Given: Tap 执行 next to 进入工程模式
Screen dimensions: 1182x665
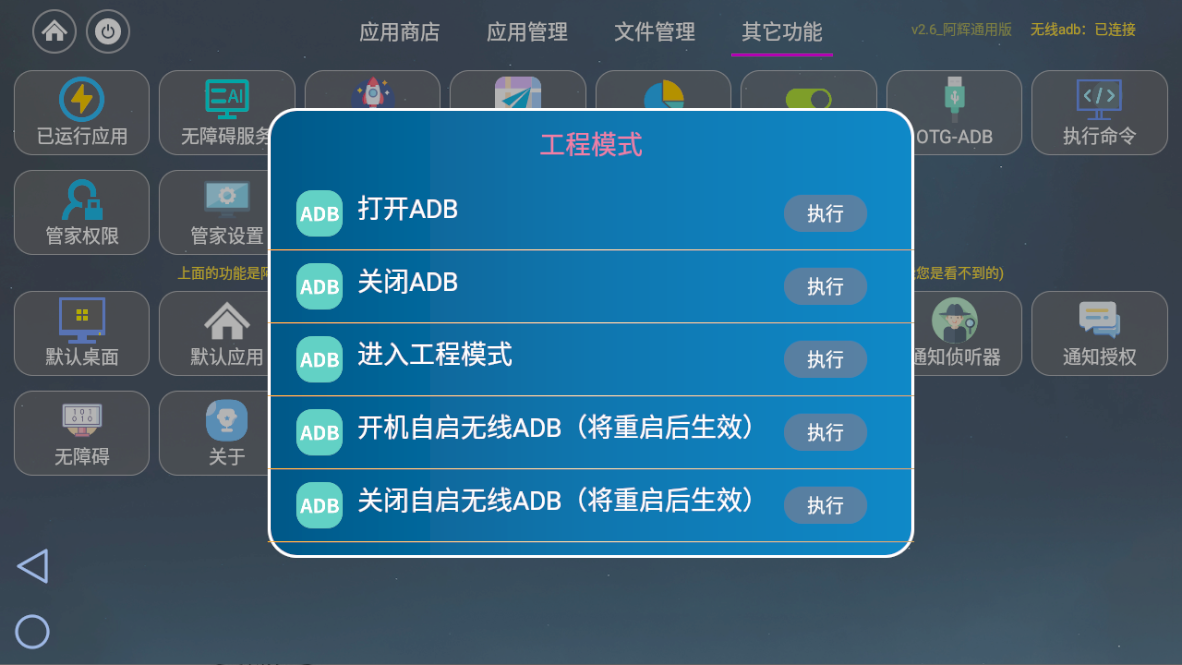Looking at the screenshot, I should (x=825, y=359).
